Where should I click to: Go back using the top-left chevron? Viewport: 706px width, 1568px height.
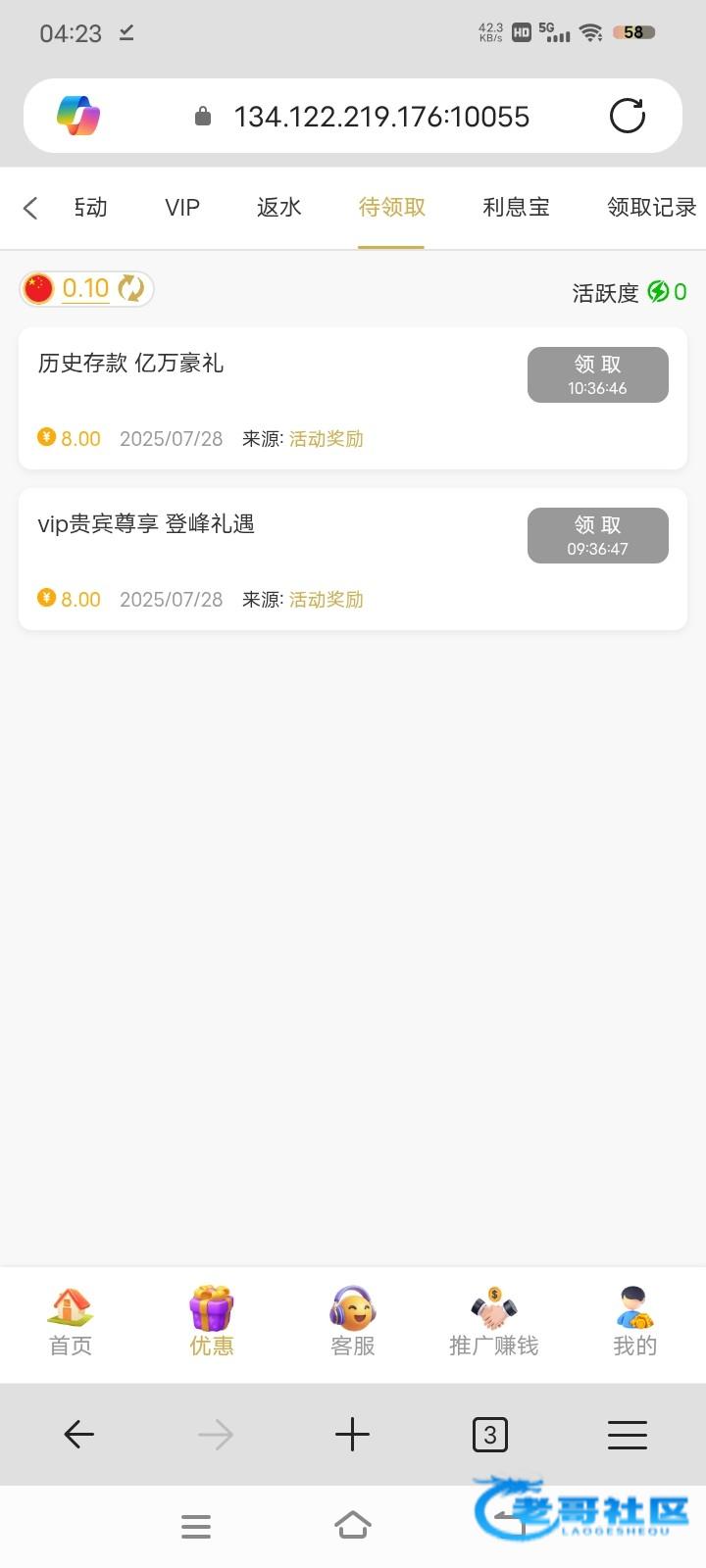(x=30, y=208)
